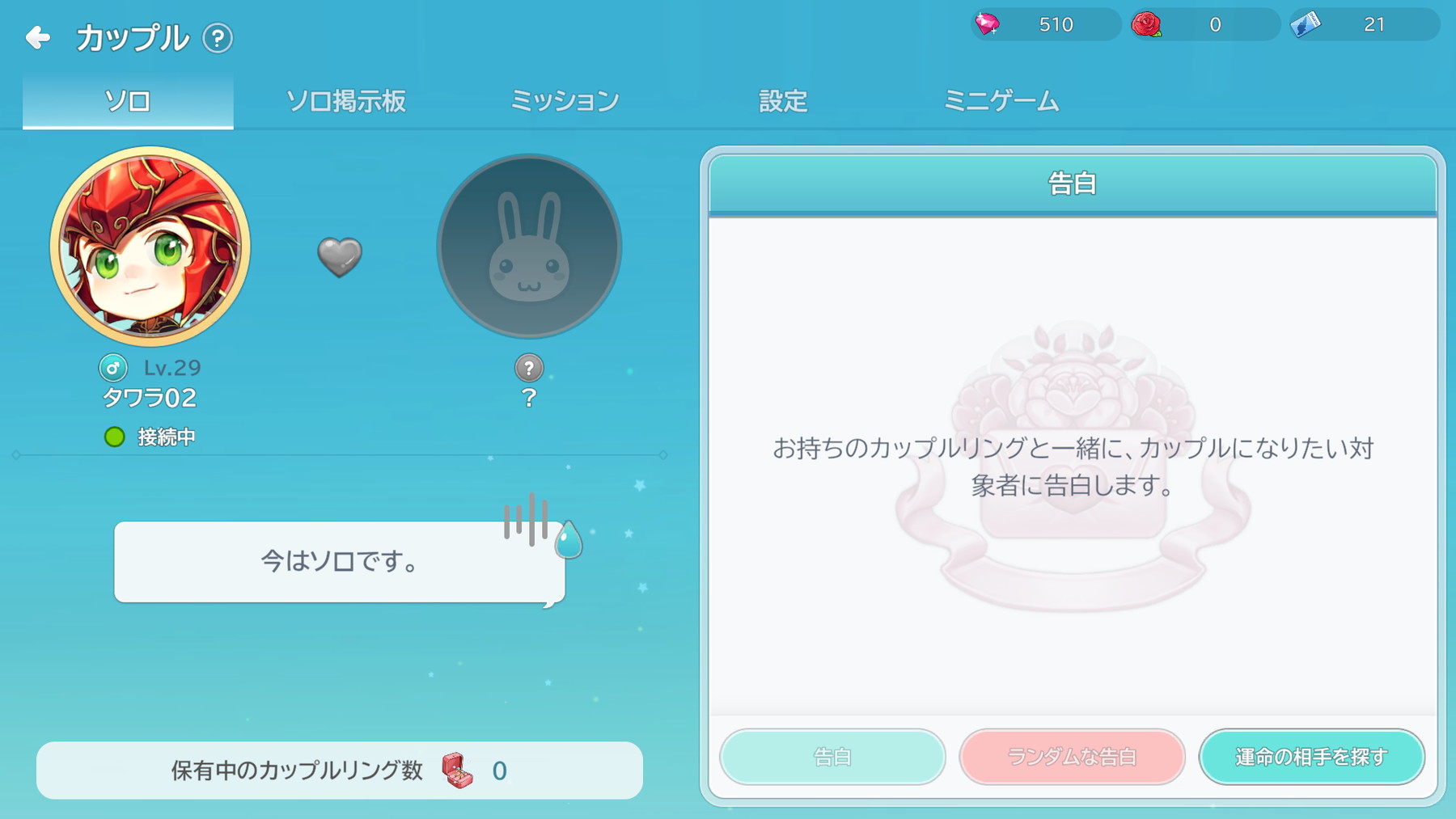Tap the empty rabbit partner slot
This screenshot has height=819, width=1456.
point(529,247)
